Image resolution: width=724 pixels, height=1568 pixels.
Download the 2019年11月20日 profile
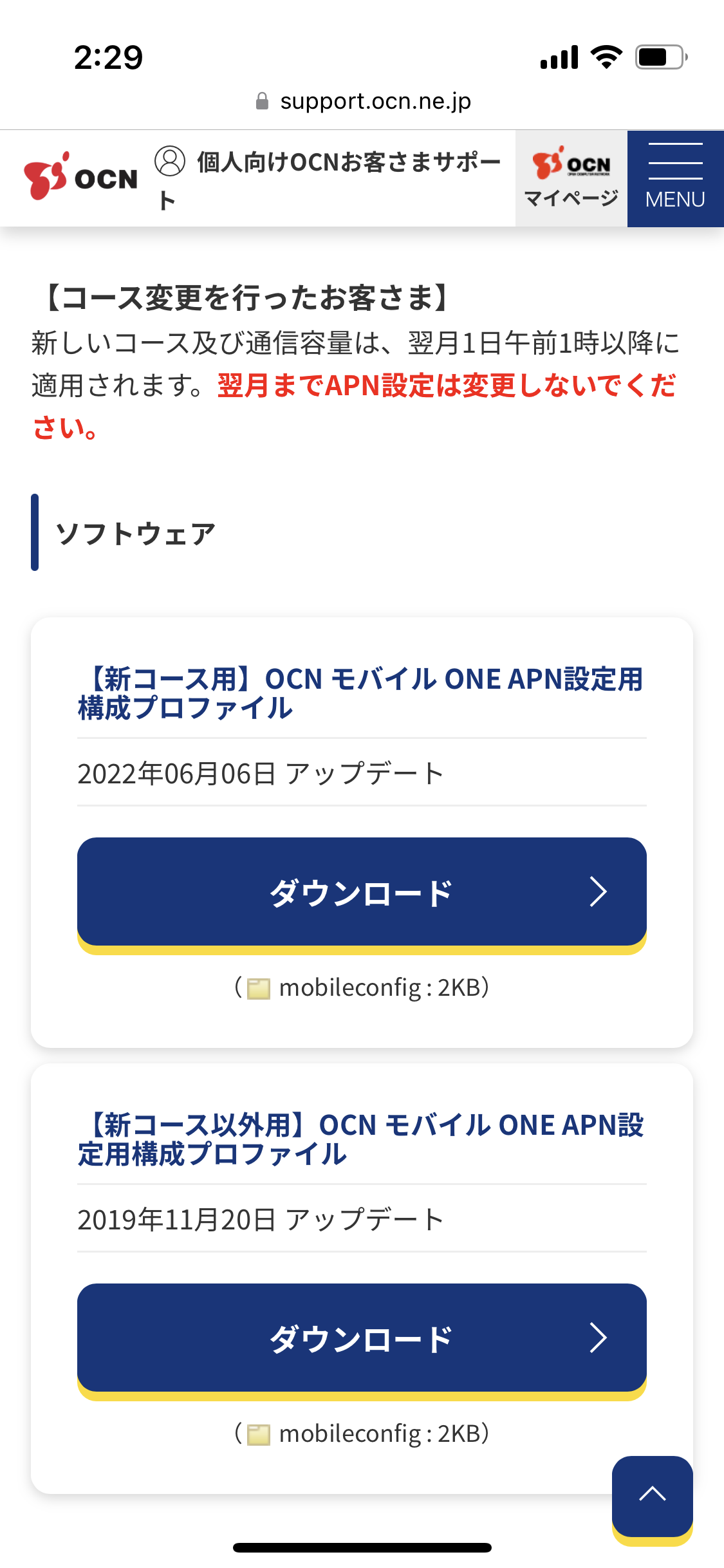click(x=362, y=1339)
